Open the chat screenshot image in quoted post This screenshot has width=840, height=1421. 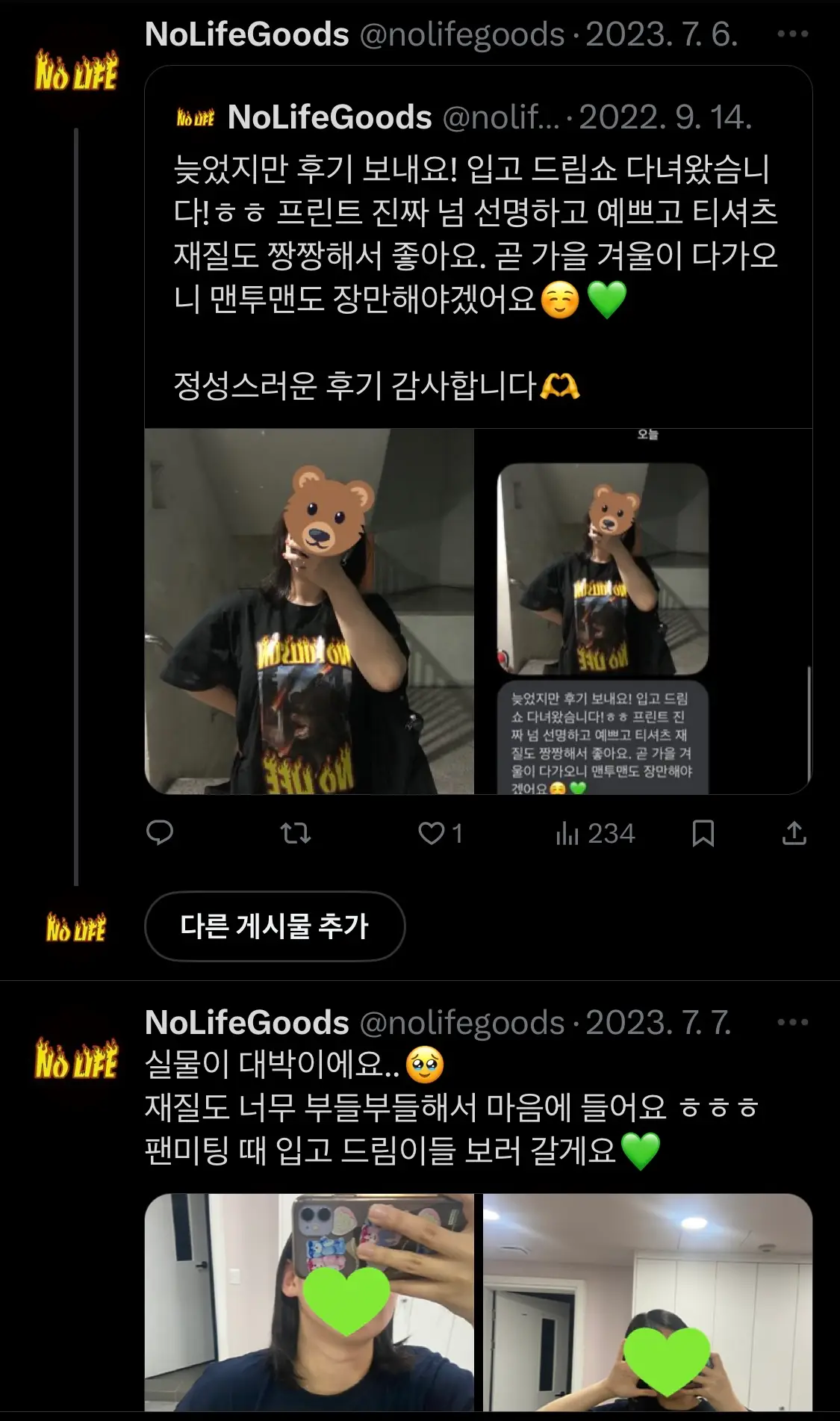click(x=643, y=611)
